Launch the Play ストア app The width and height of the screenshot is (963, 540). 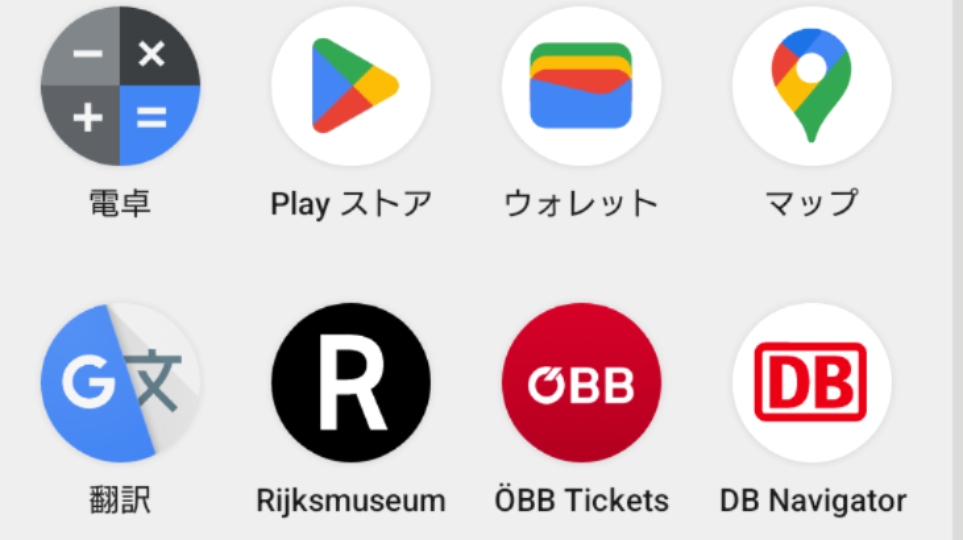351,86
